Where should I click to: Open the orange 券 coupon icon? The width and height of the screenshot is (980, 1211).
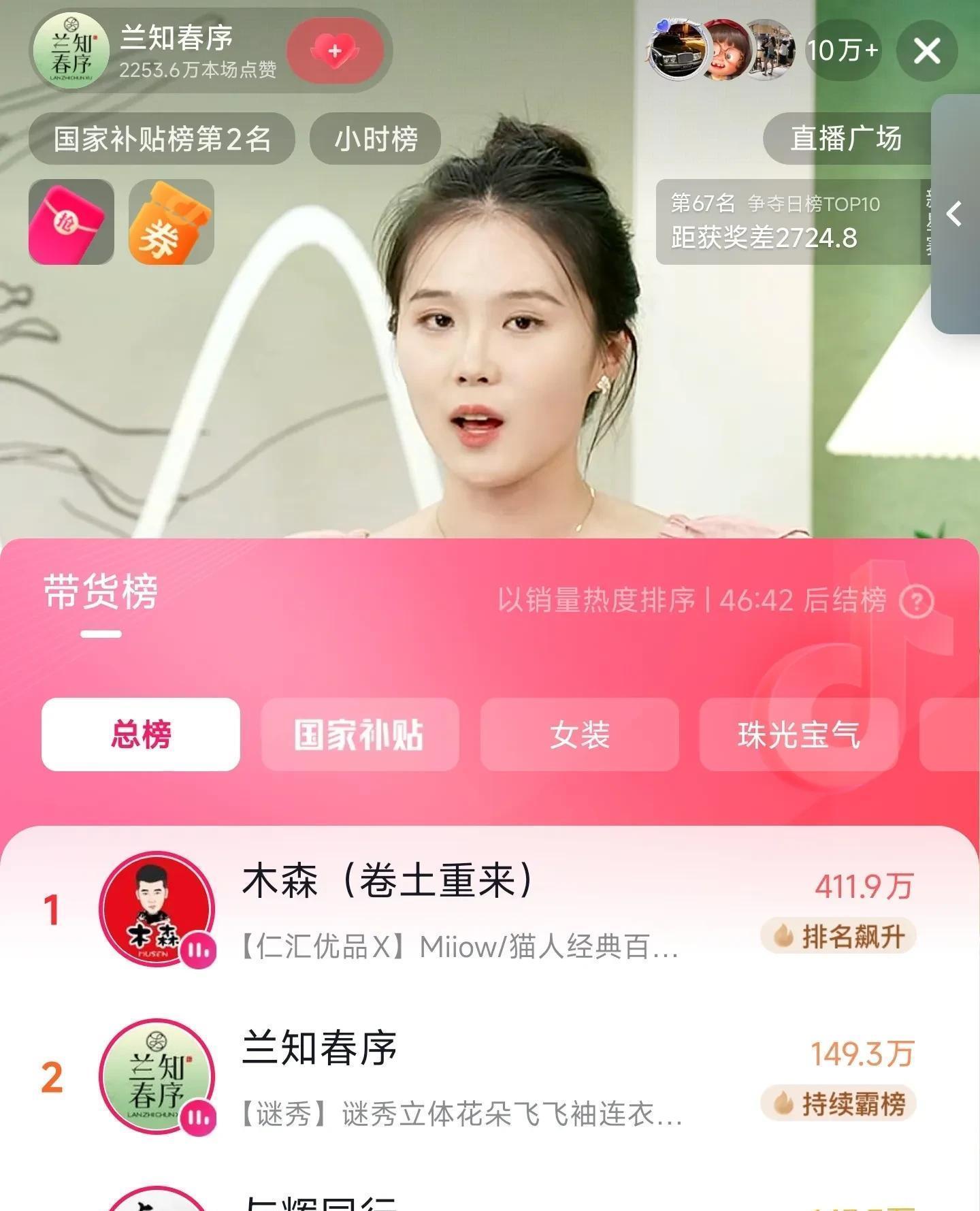tap(171, 222)
